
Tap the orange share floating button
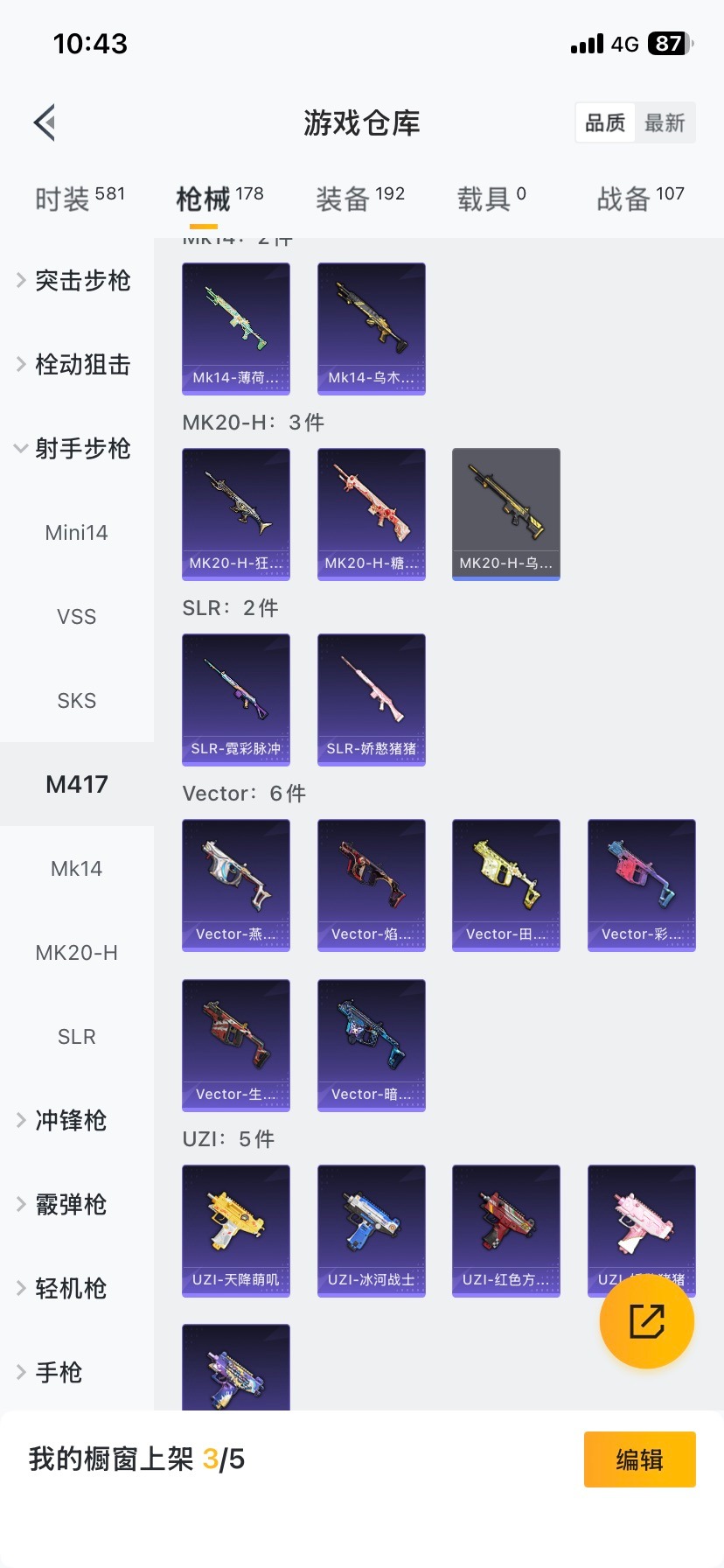[x=647, y=1321]
